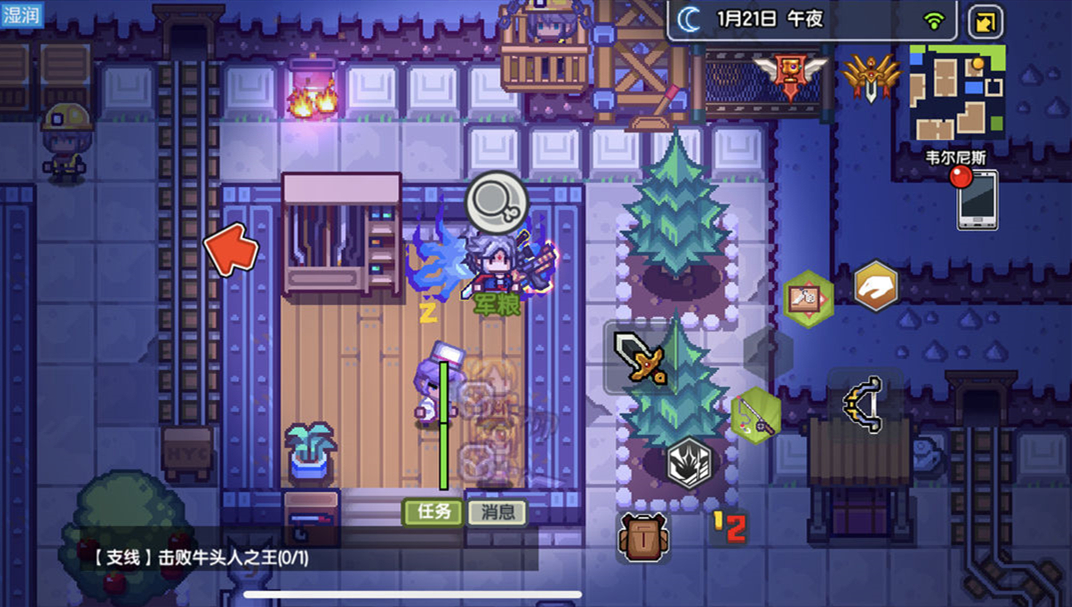
Task: Use the bow weapon button
Action: click(865, 405)
